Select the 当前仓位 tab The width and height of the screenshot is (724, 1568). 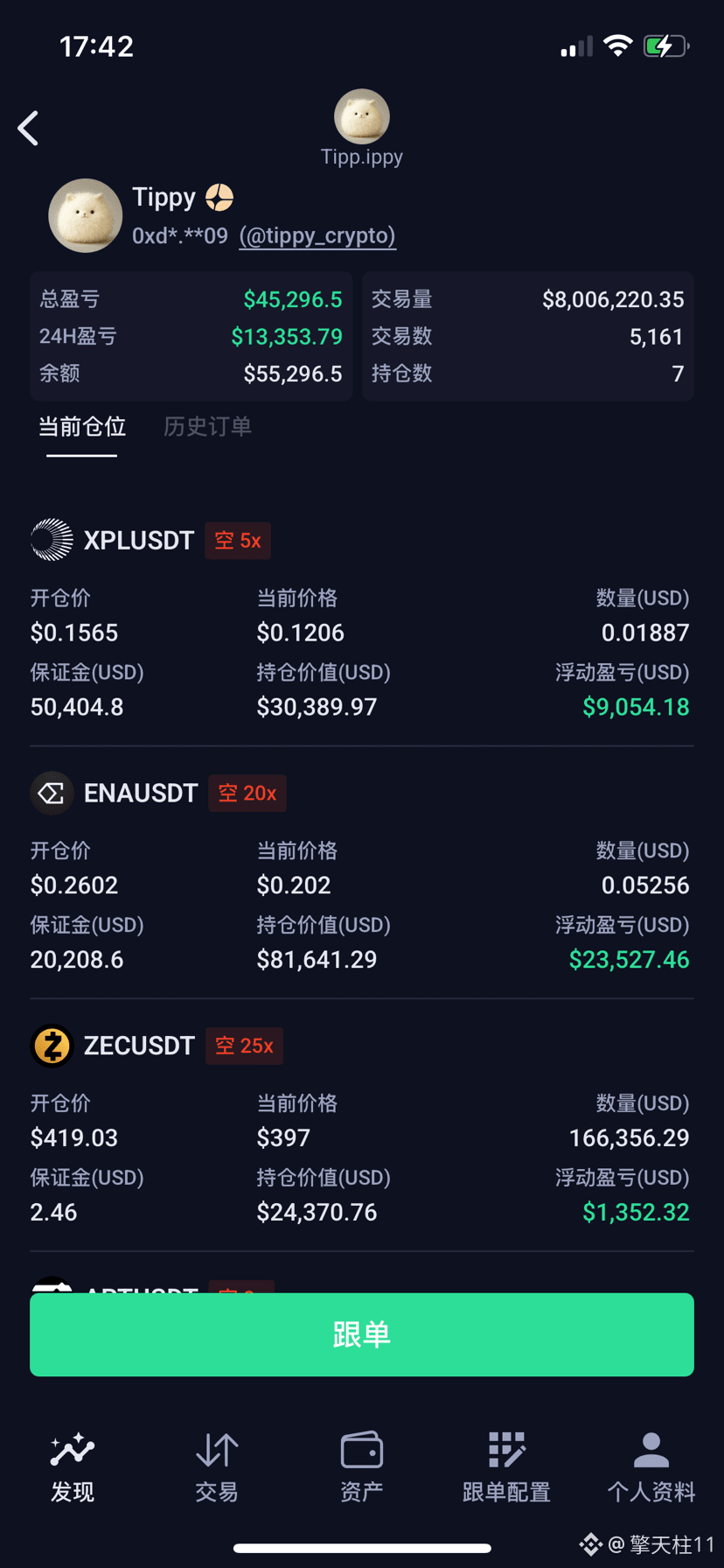tap(82, 427)
